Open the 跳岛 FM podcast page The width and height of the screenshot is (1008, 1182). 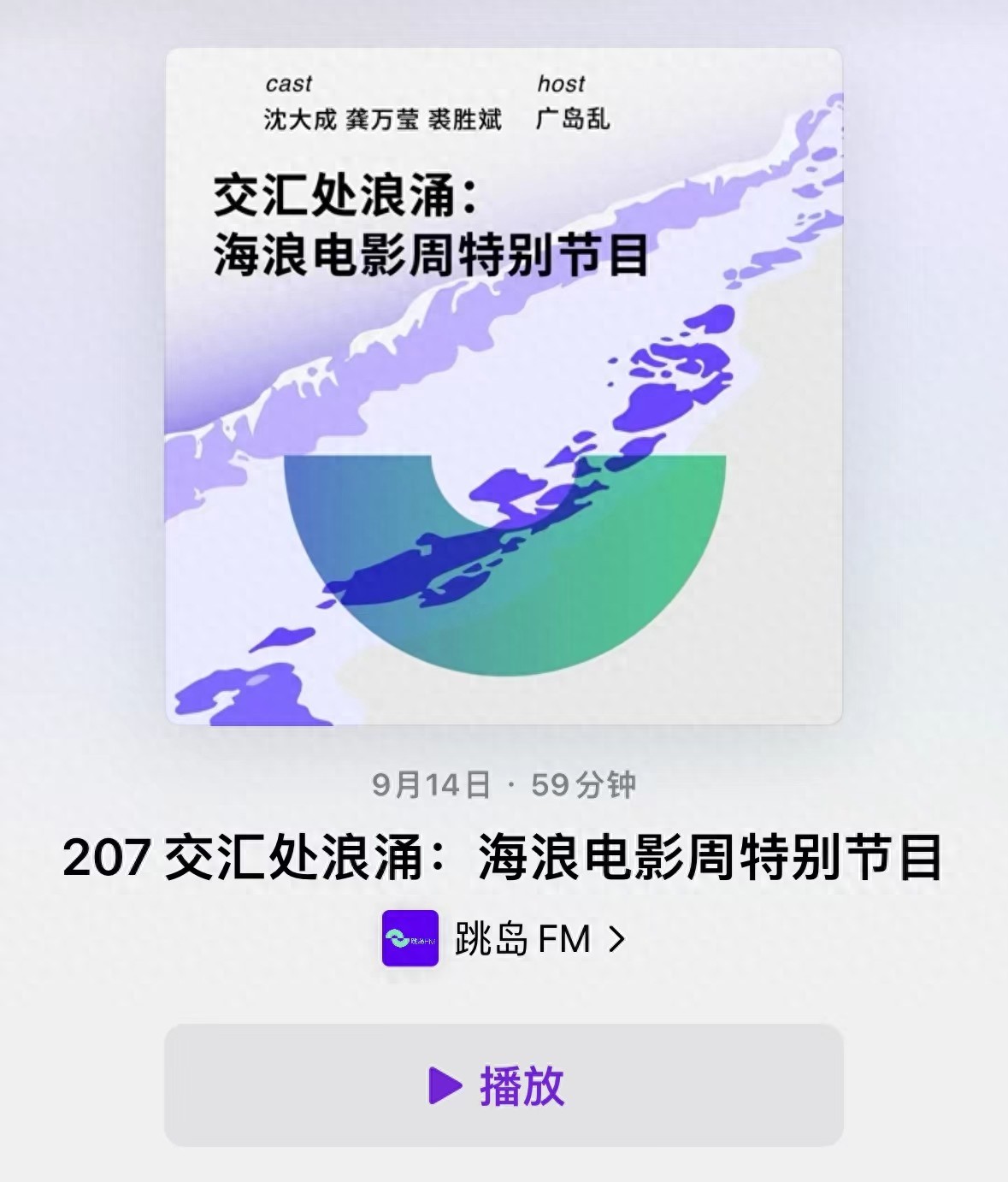coord(522,939)
